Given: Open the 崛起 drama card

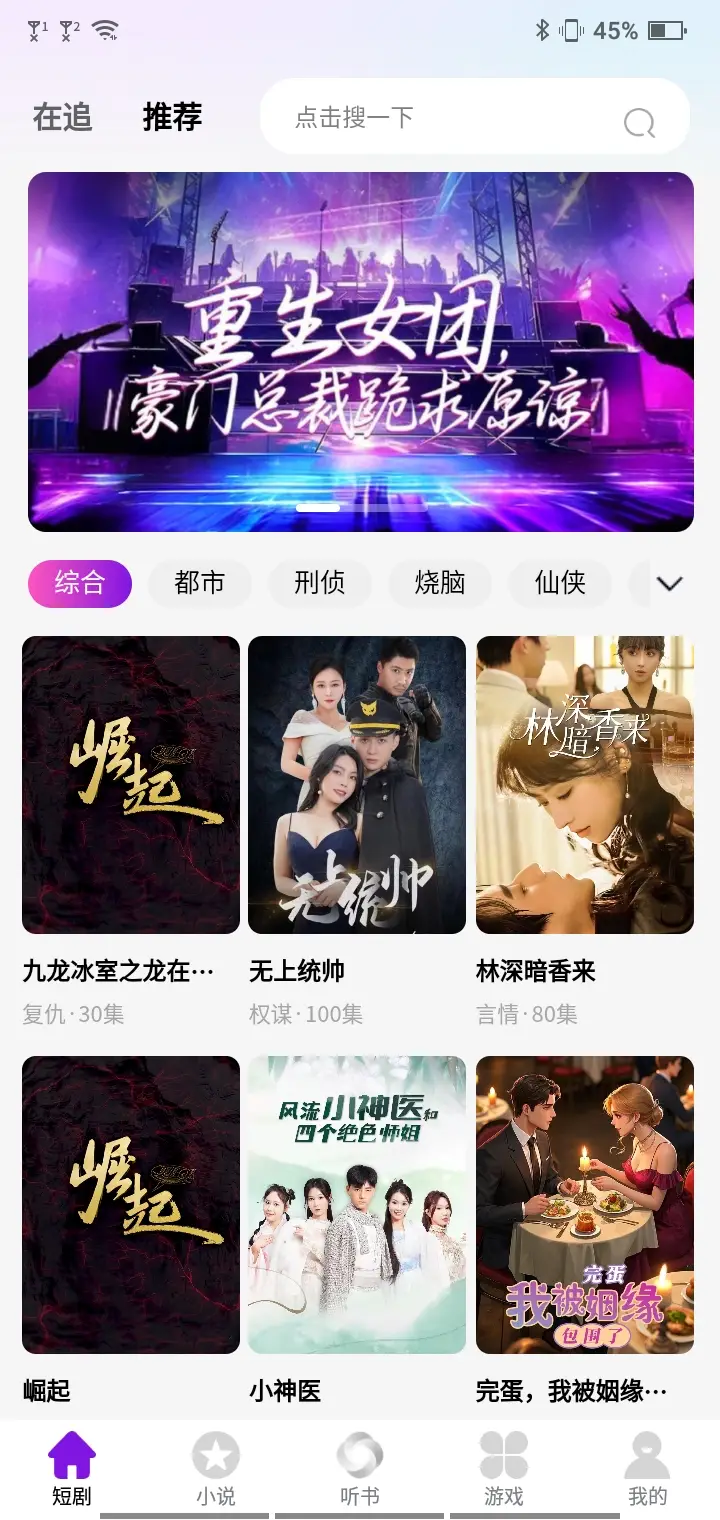Looking at the screenshot, I should [x=131, y=1205].
